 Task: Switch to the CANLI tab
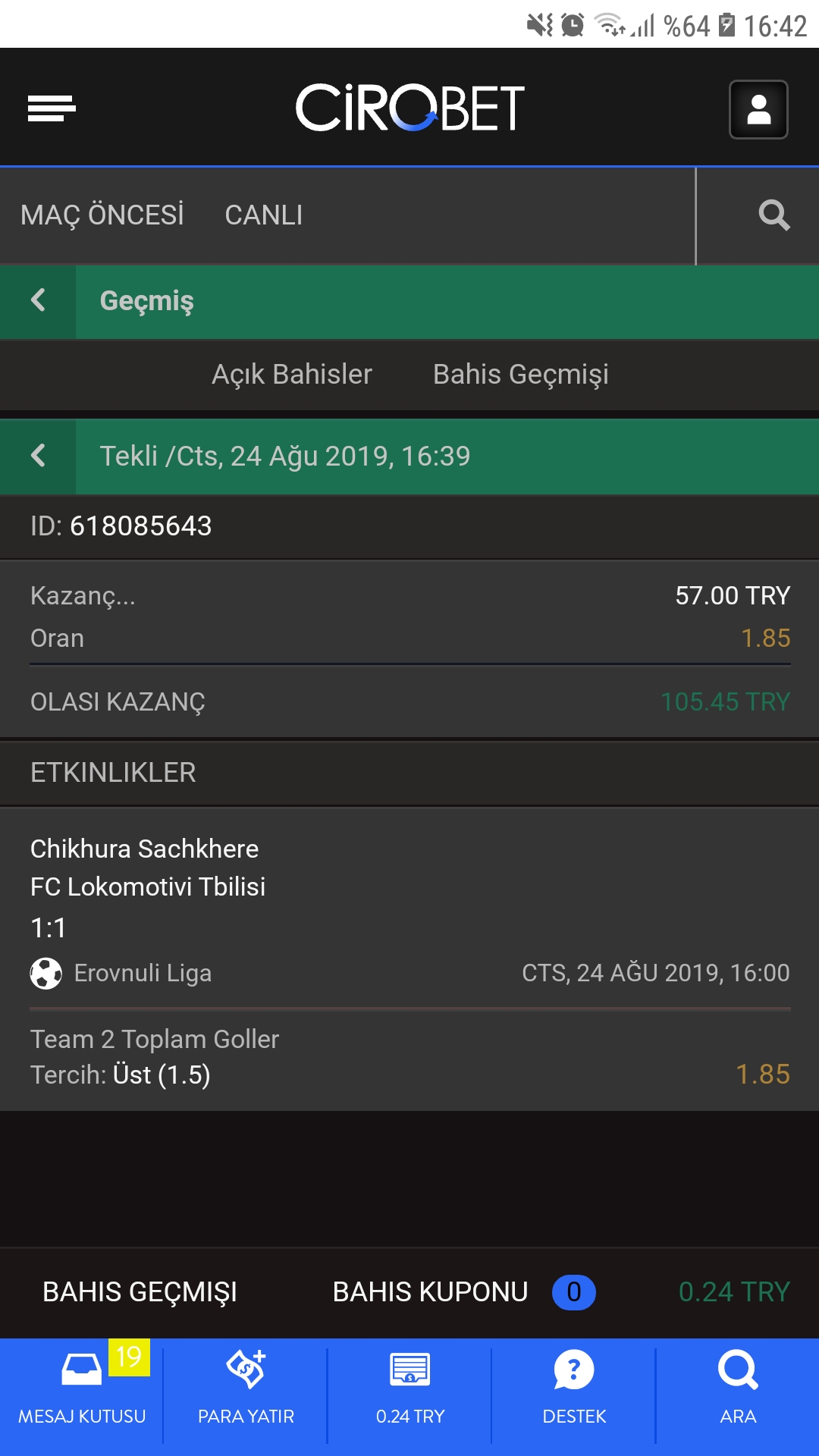[x=264, y=215]
